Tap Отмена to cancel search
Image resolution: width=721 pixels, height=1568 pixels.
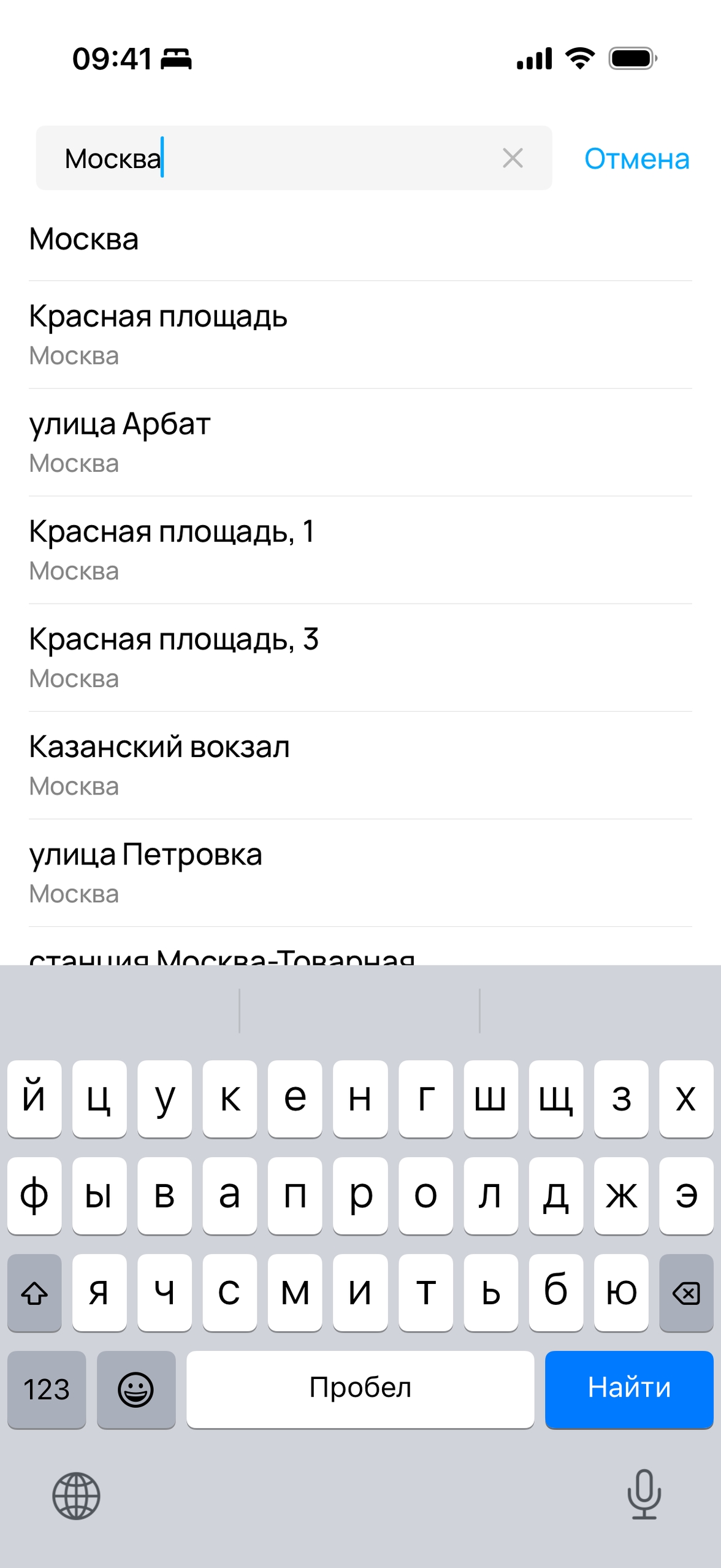(x=636, y=159)
